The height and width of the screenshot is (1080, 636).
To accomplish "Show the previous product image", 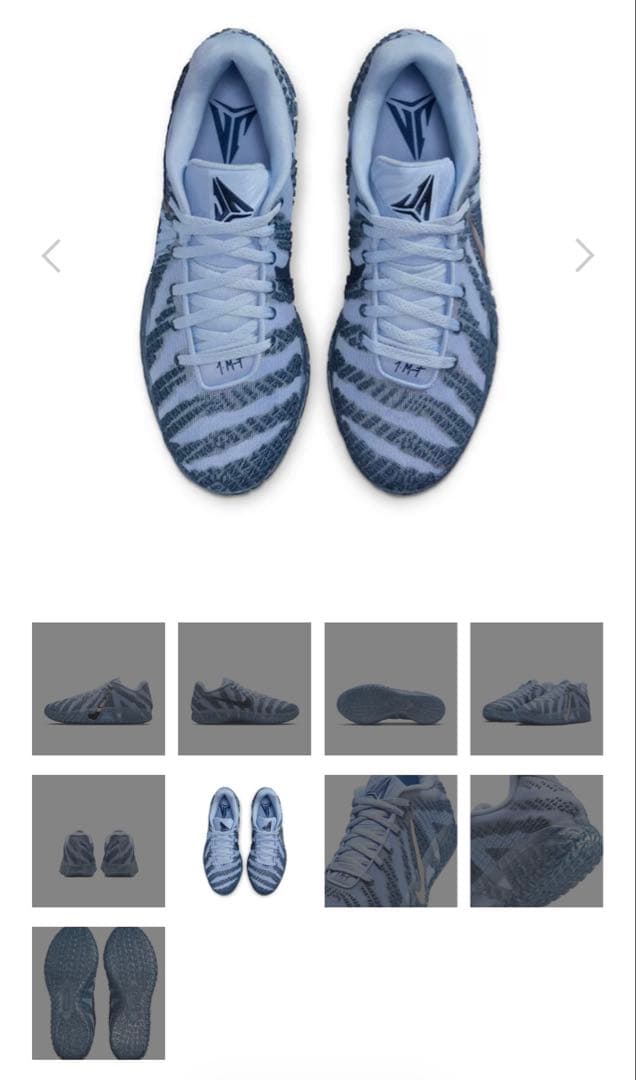I will pyautogui.click(x=51, y=256).
